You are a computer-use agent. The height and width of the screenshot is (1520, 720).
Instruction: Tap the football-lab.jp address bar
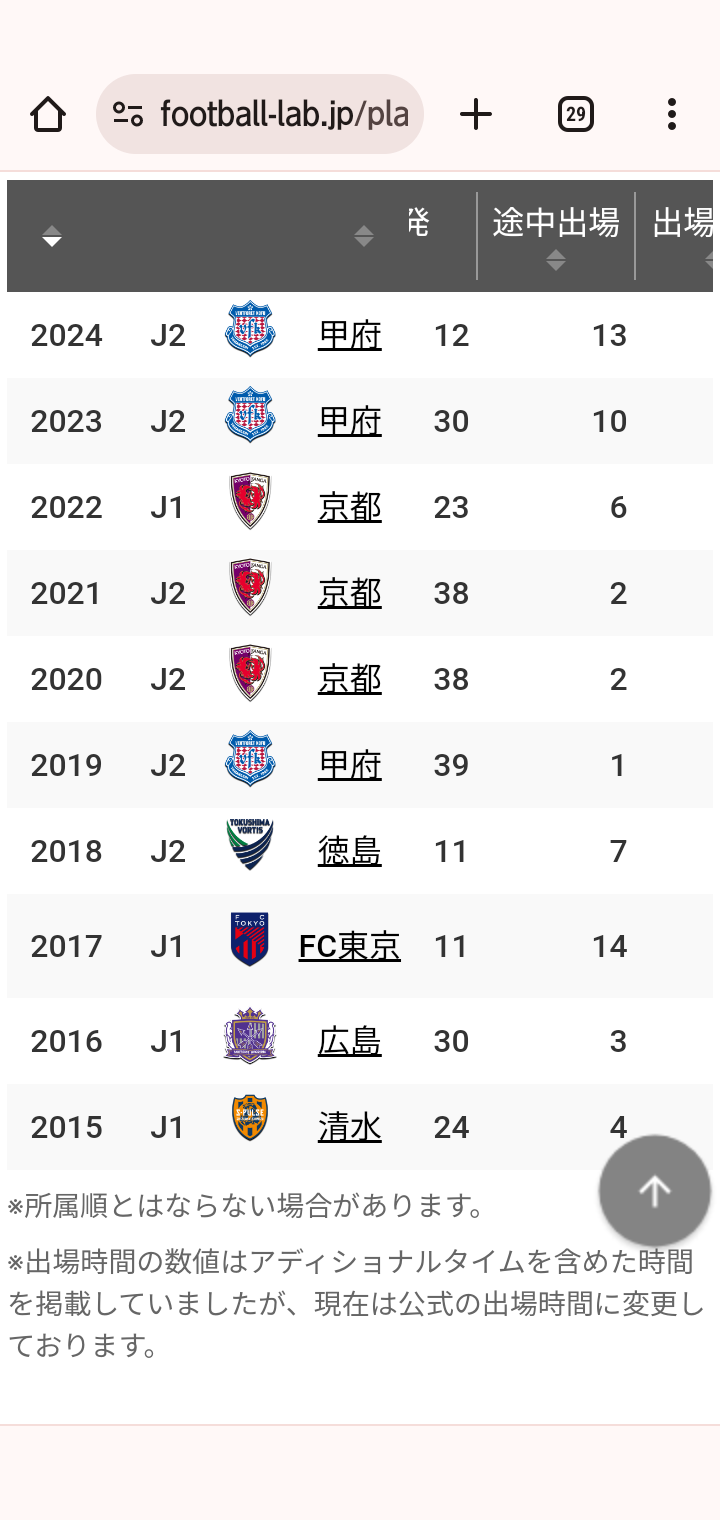[x=260, y=114]
